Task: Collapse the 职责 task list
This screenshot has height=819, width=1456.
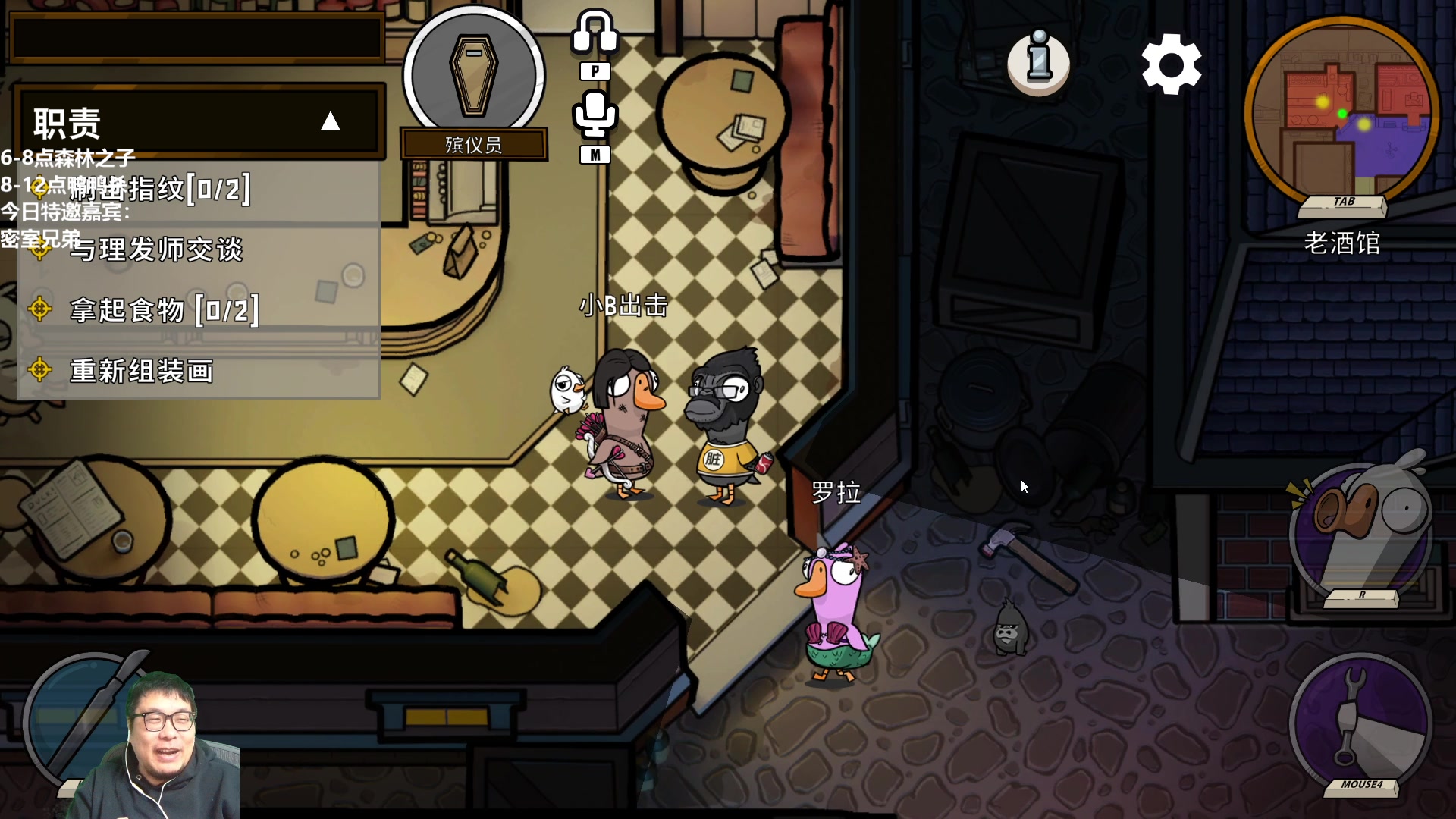Action: [330, 122]
